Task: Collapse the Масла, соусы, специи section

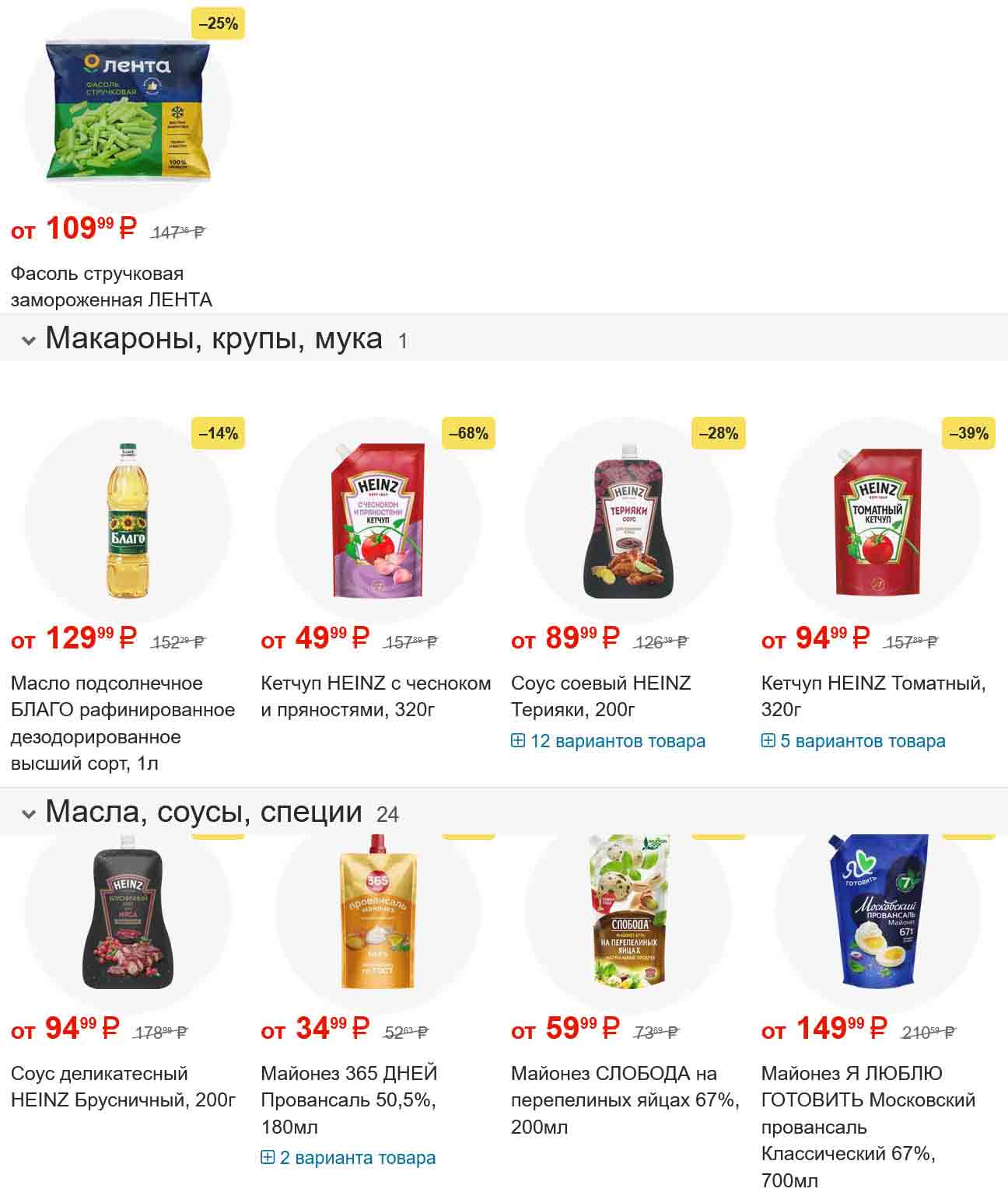Action: click(x=29, y=814)
